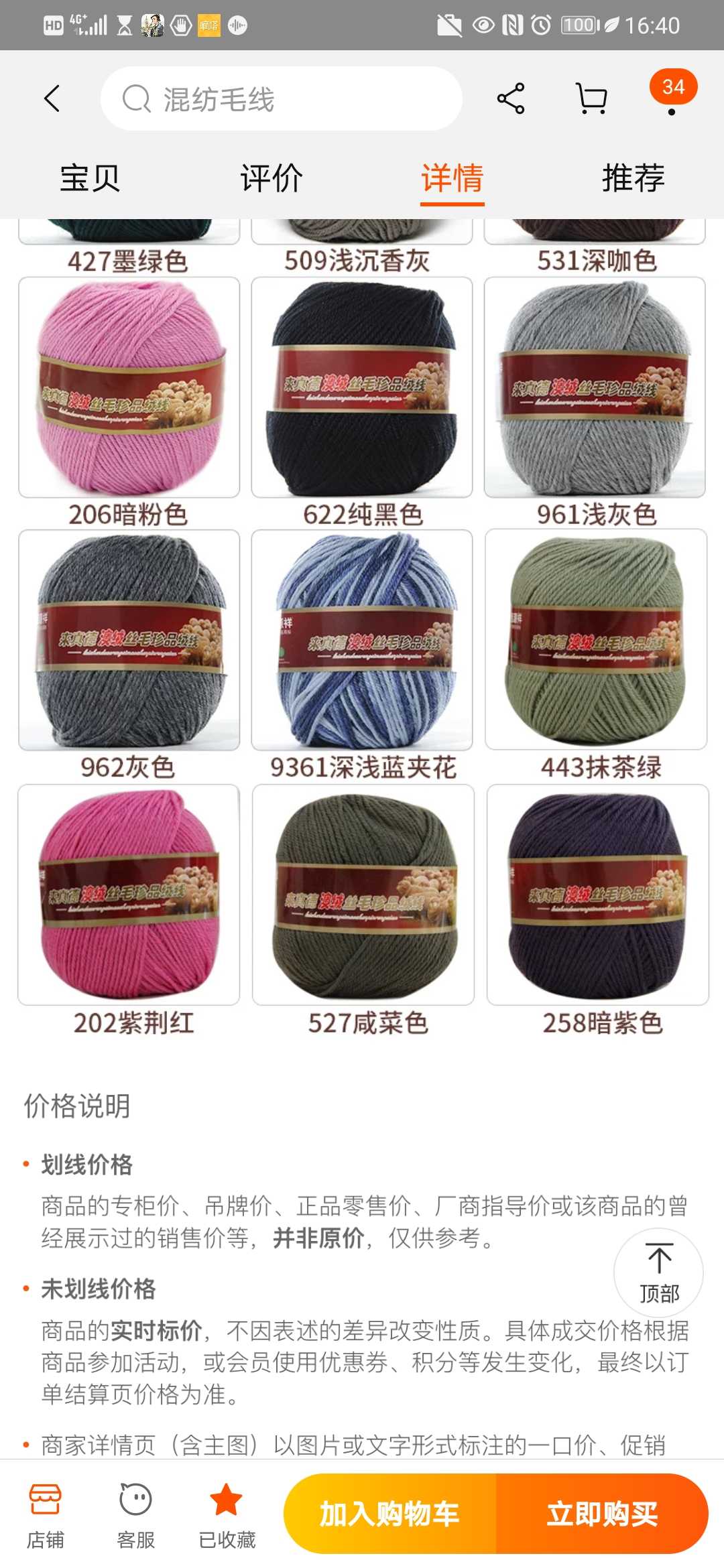The width and height of the screenshot is (724, 1568).
Task: Switch to the 评价 tab
Action: [271, 178]
